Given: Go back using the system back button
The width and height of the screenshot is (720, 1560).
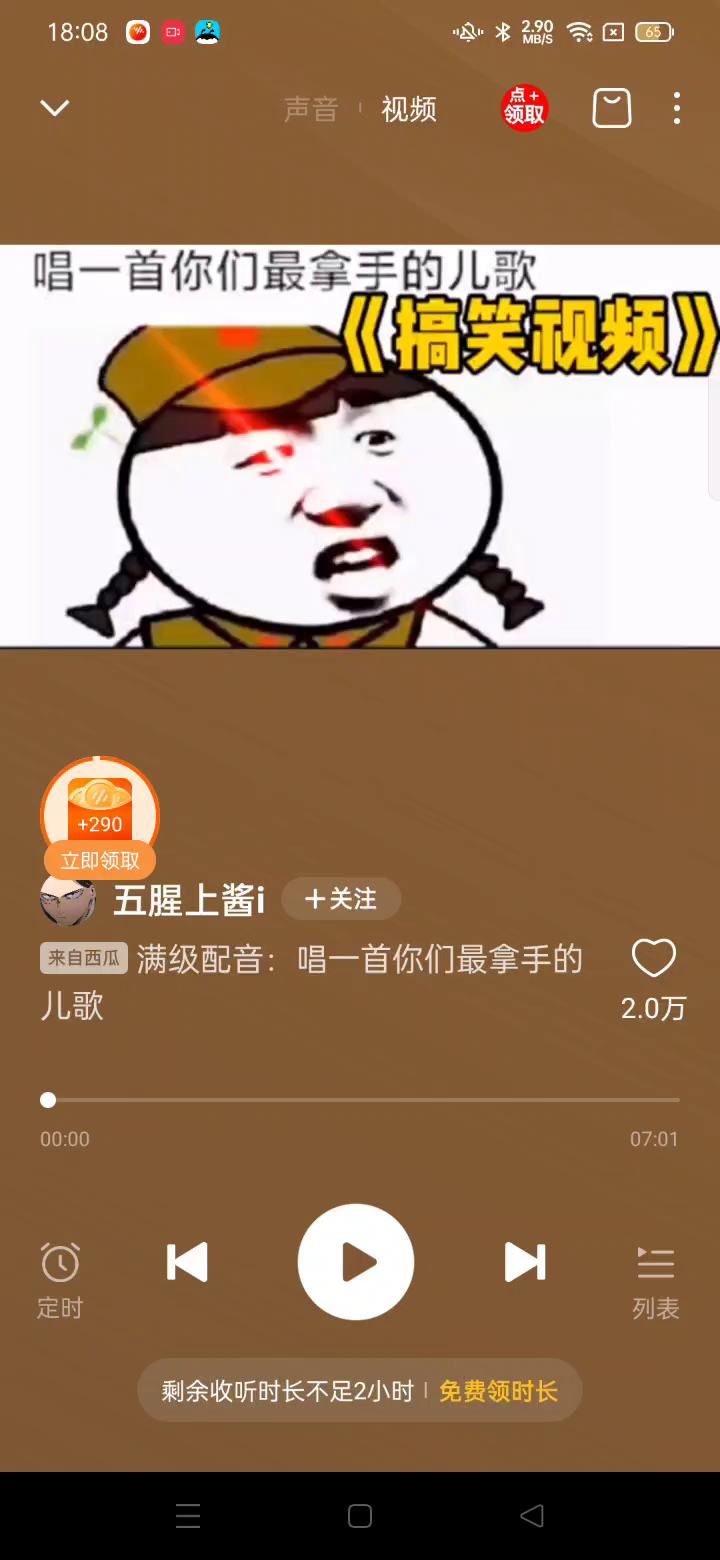Looking at the screenshot, I should [x=532, y=1516].
